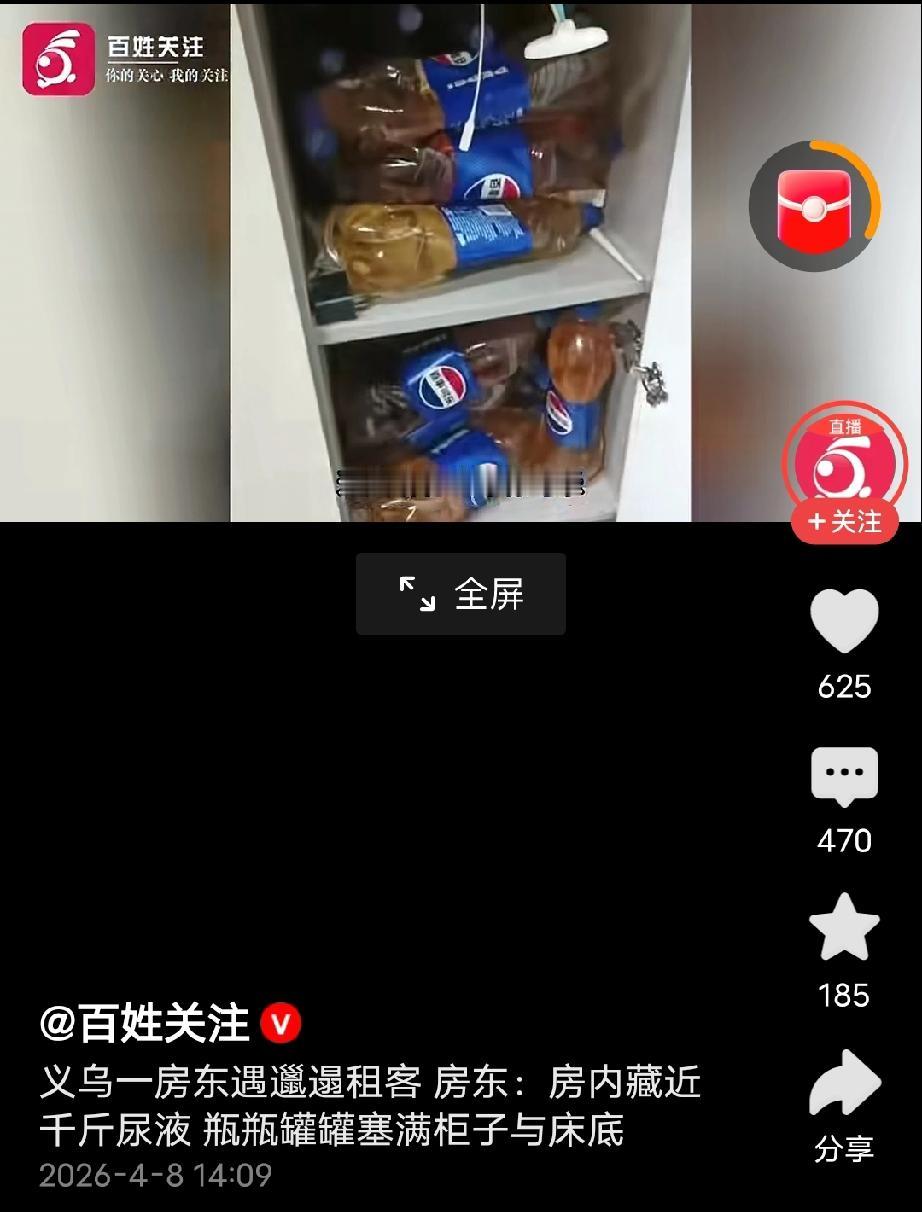The width and height of the screenshot is (922, 1212).
Task: Open the red envelope reward icon
Action: click(812, 205)
